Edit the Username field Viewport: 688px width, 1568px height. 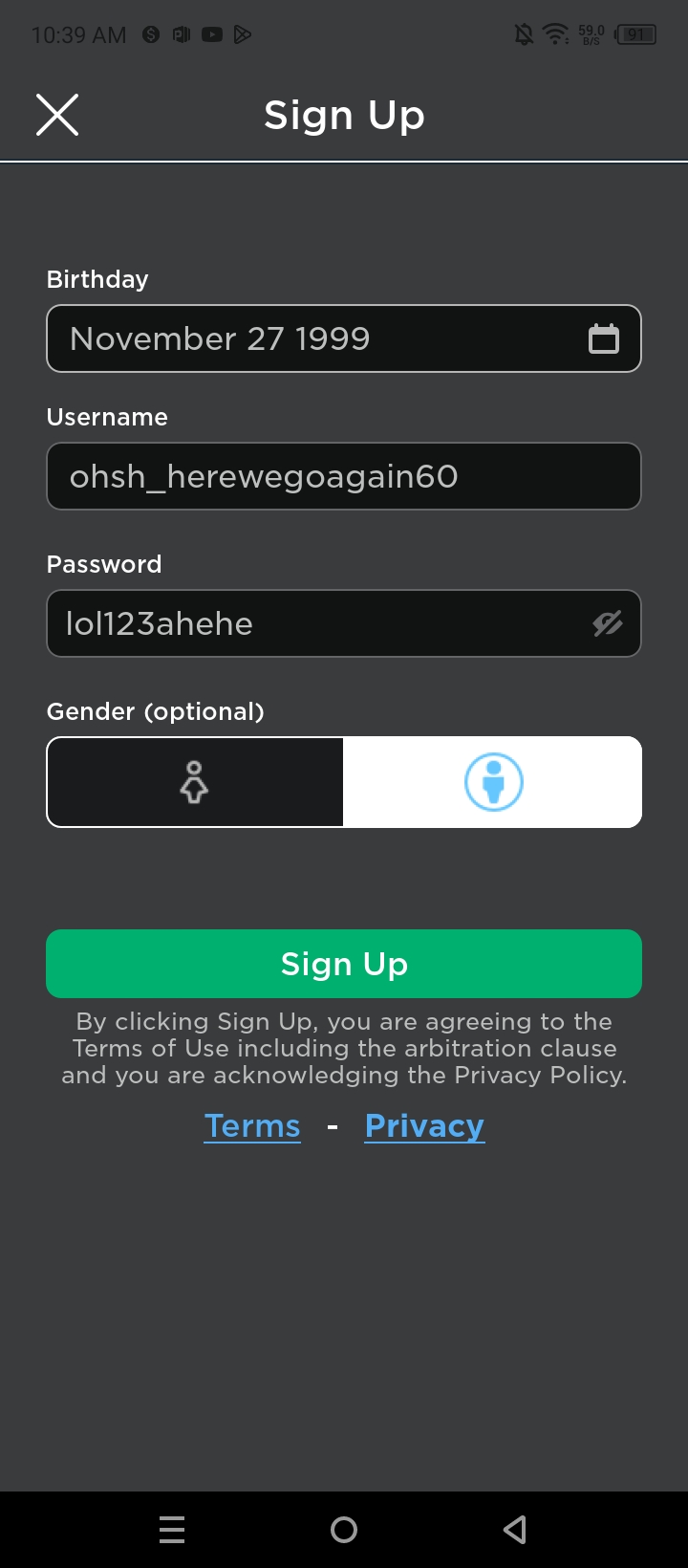click(344, 476)
